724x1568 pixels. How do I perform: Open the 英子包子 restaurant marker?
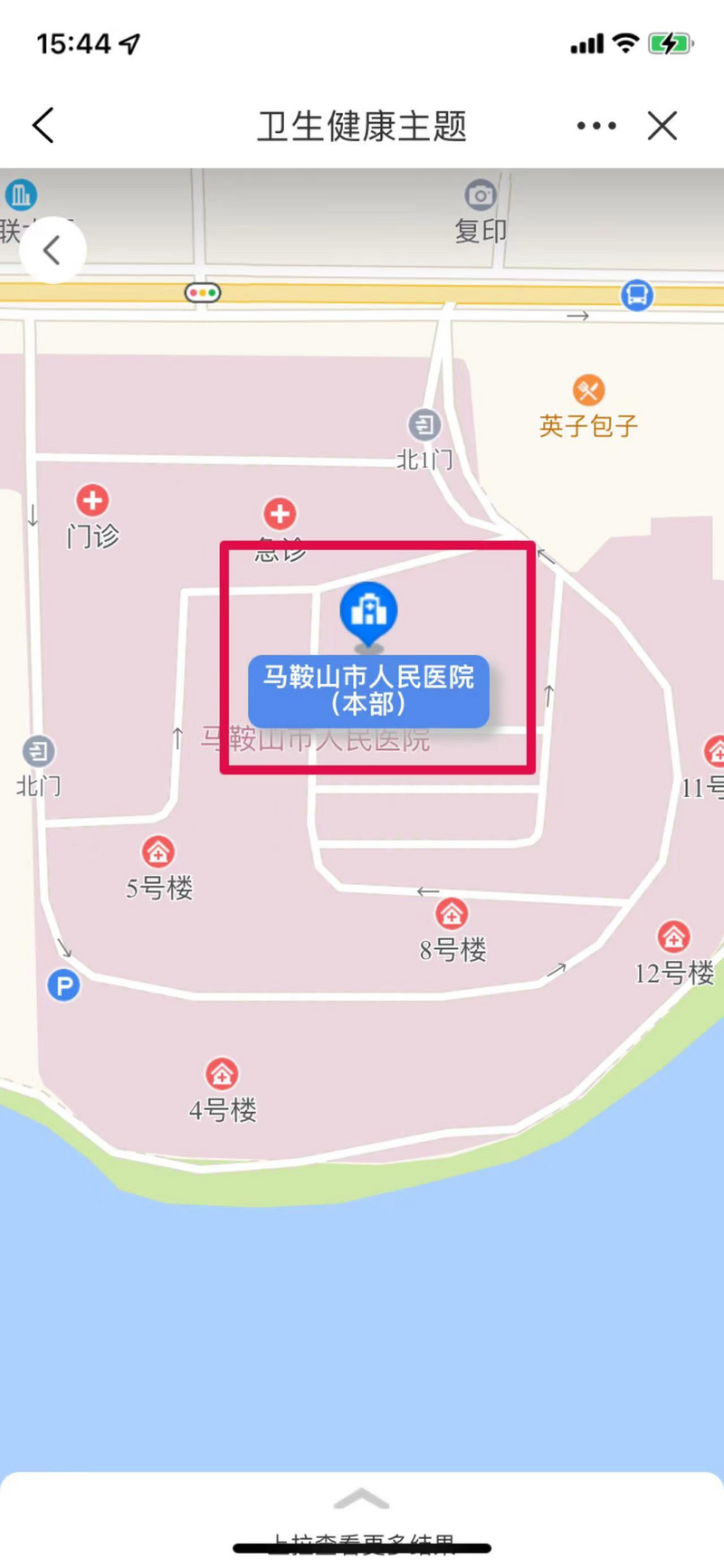pyautogui.click(x=588, y=390)
